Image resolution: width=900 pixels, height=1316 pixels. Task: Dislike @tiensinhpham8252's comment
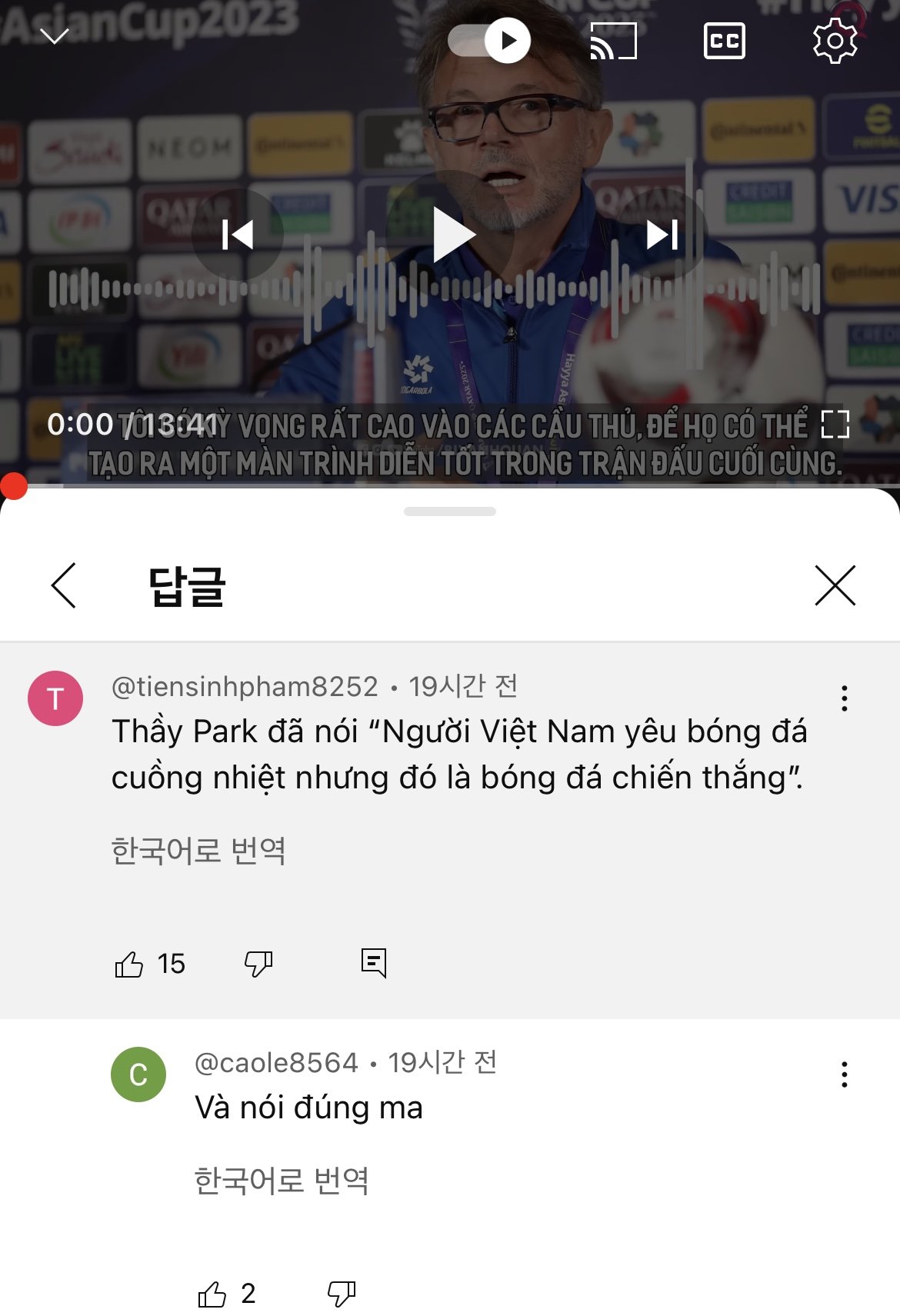[258, 964]
